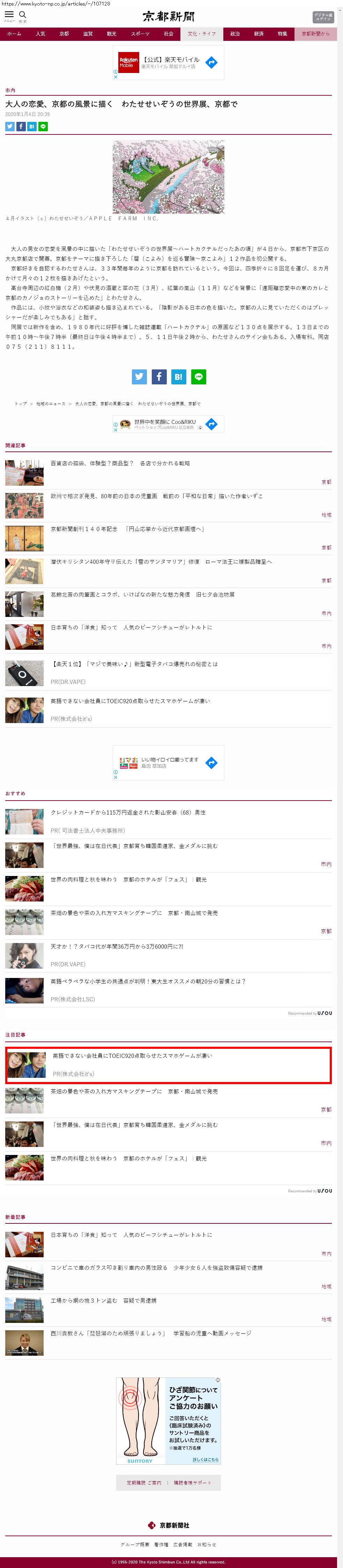Open article 葛飾北斎の肉筆画とコラボ
Image resolution: width=343 pixels, height=1568 pixels.
coord(142,595)
